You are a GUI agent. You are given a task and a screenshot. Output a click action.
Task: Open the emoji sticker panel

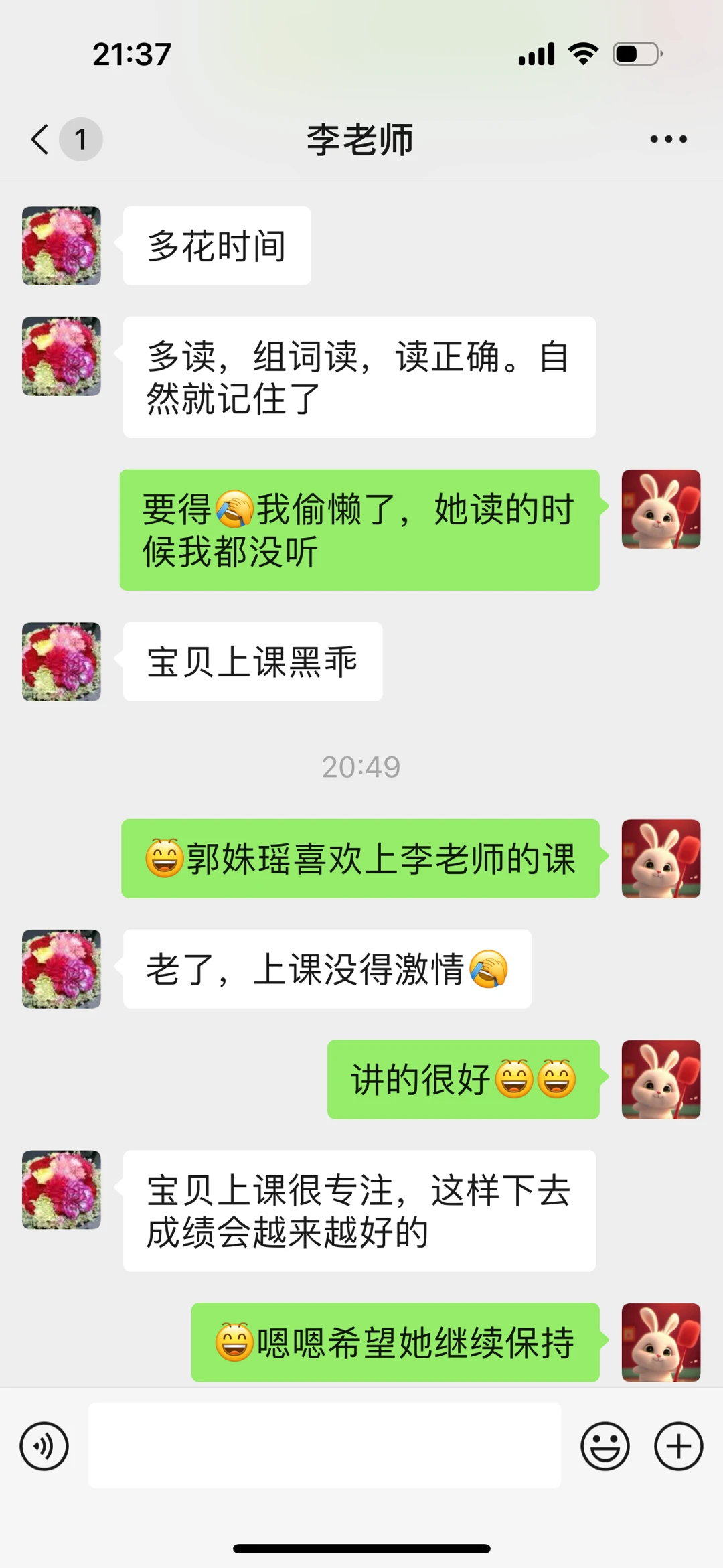[605, 1446]
